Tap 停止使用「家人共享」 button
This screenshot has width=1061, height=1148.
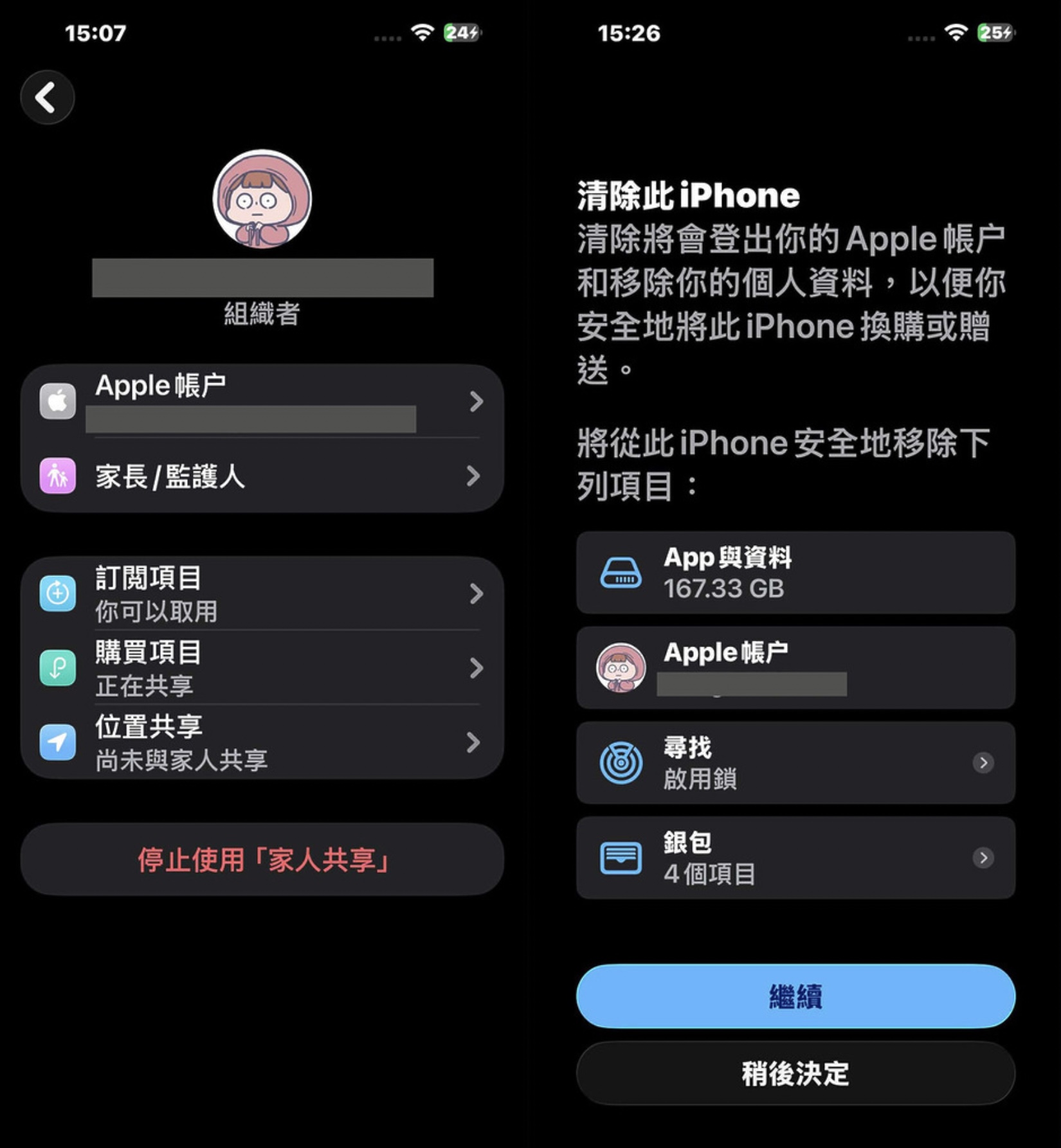point(262,859)
